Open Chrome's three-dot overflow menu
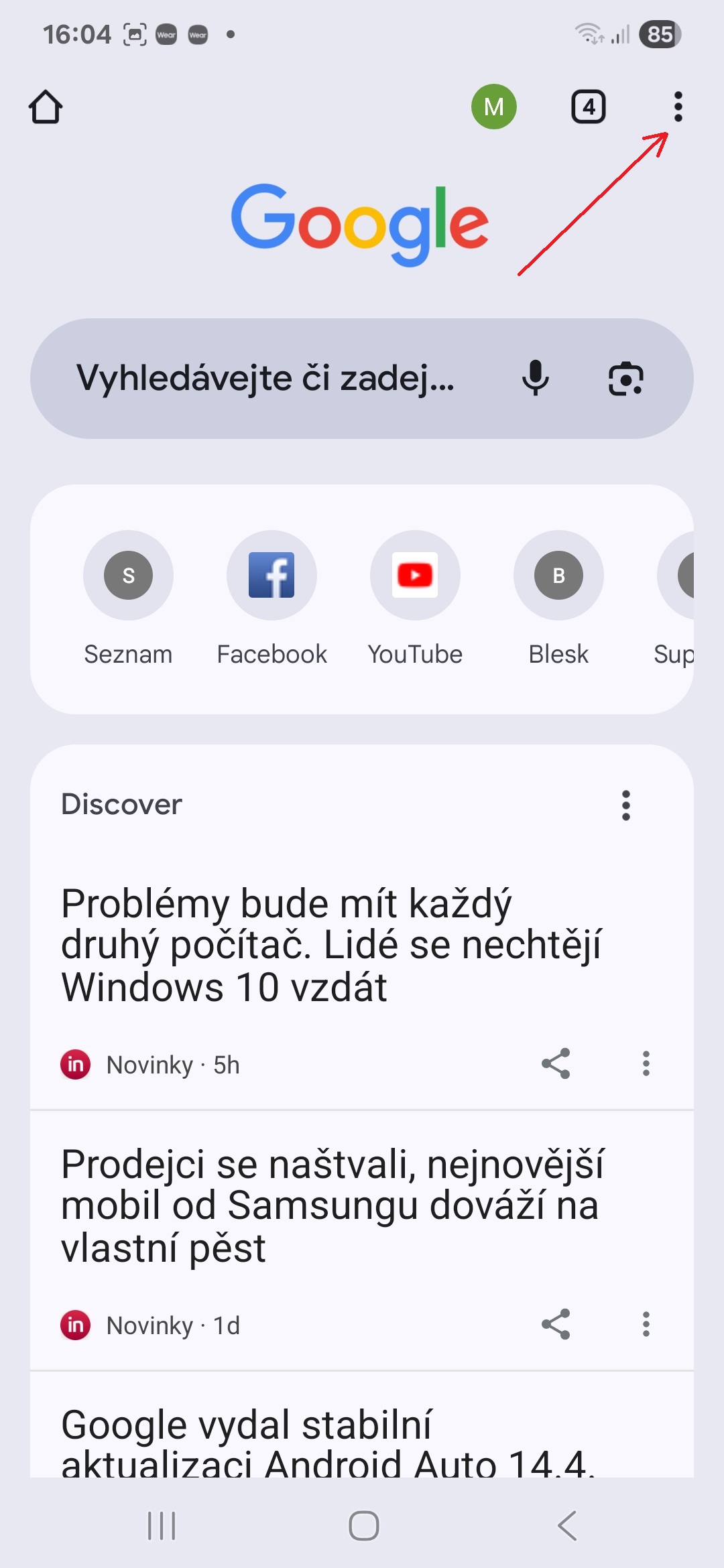Image resolution: width=724 pixels, height=1568 pixels. pos(678,107)
